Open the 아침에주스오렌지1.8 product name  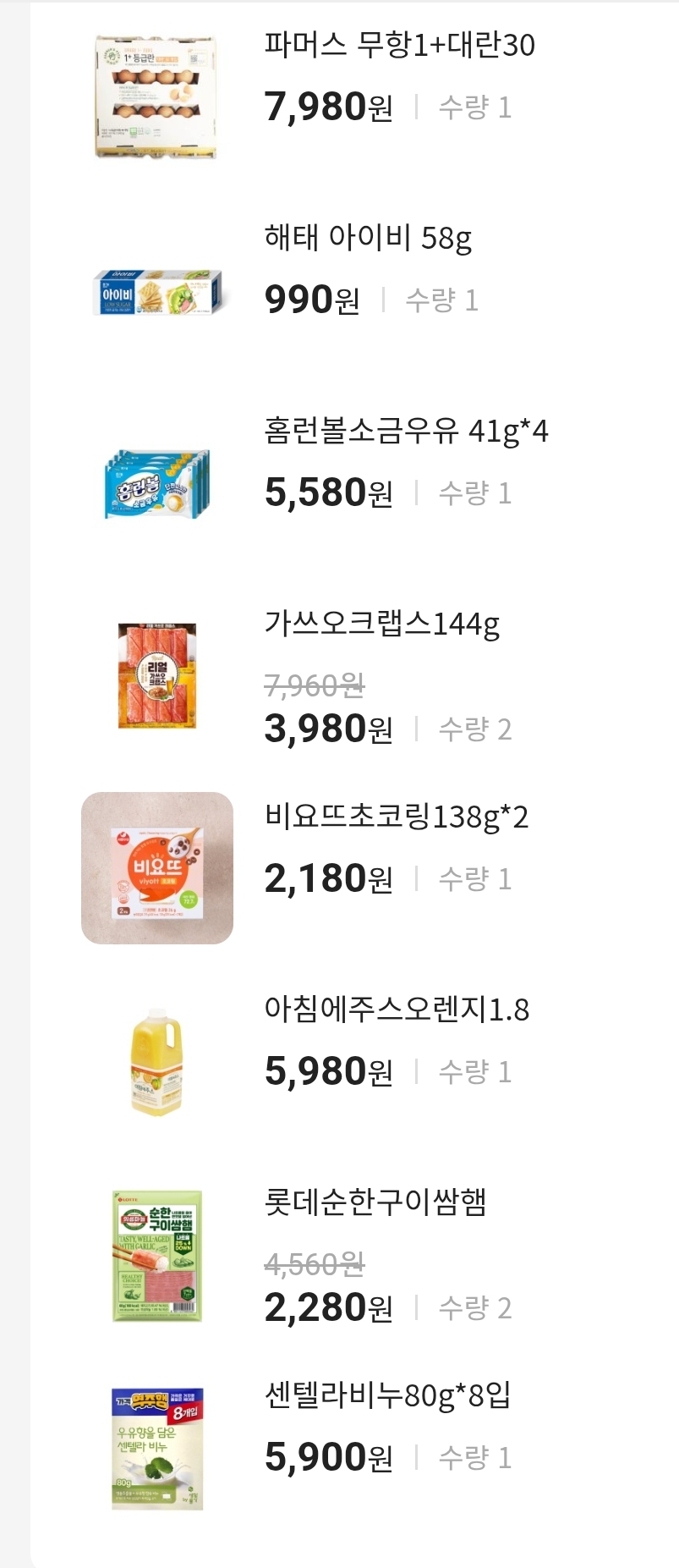coord(397,1010)
